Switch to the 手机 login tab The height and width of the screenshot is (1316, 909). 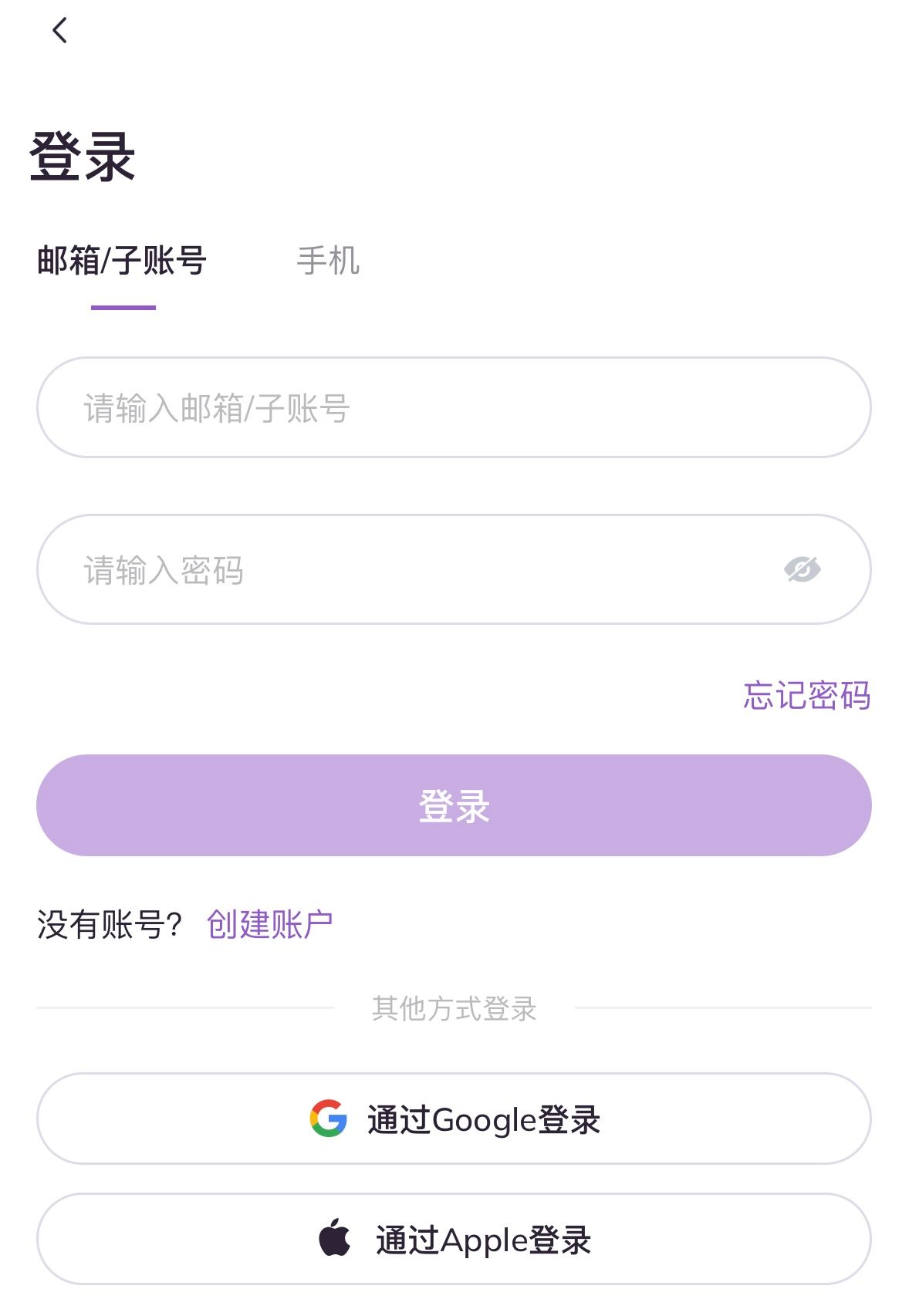coord(328,261)
